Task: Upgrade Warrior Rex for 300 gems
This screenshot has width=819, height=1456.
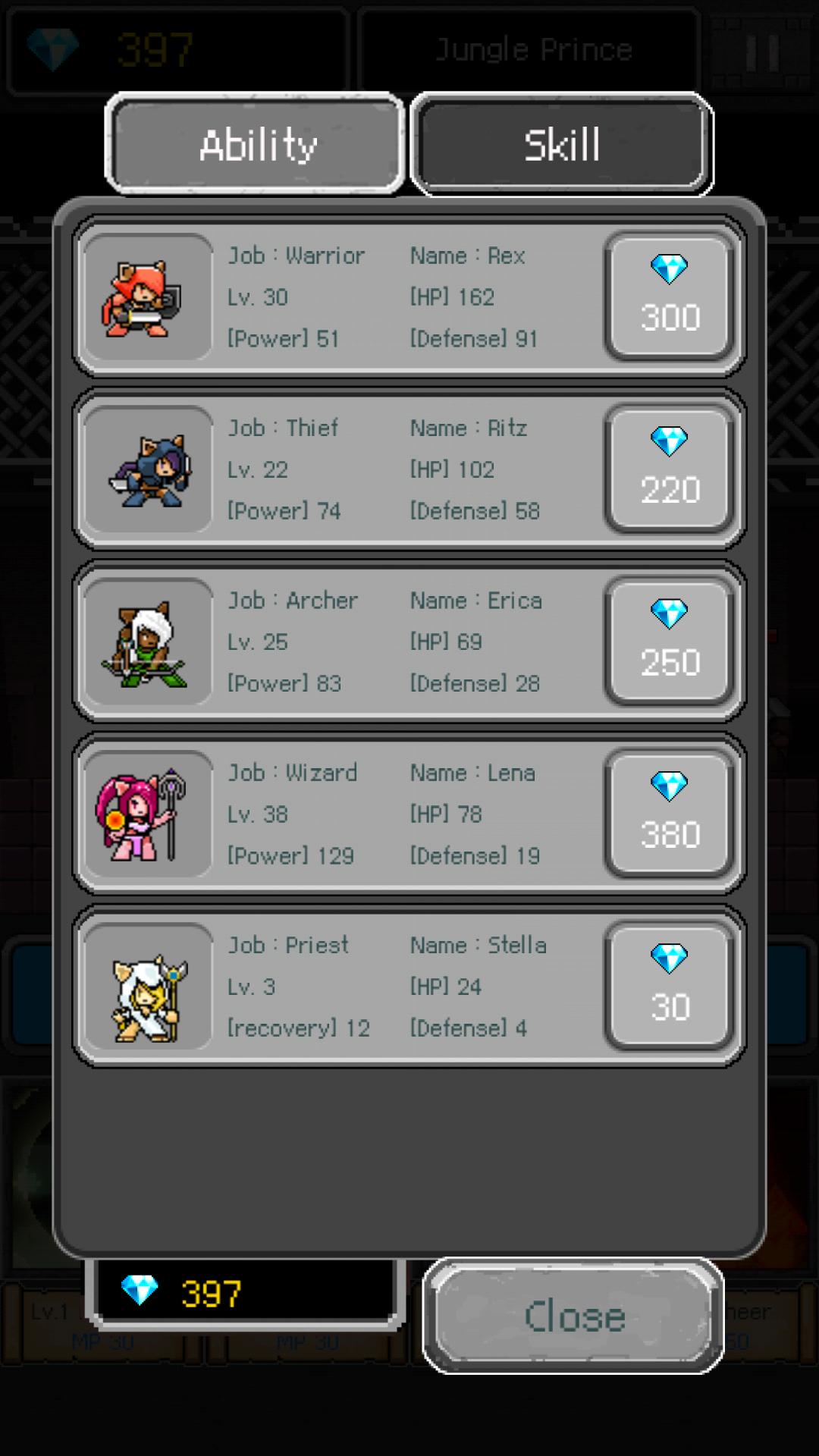Action: coord(669,297)
